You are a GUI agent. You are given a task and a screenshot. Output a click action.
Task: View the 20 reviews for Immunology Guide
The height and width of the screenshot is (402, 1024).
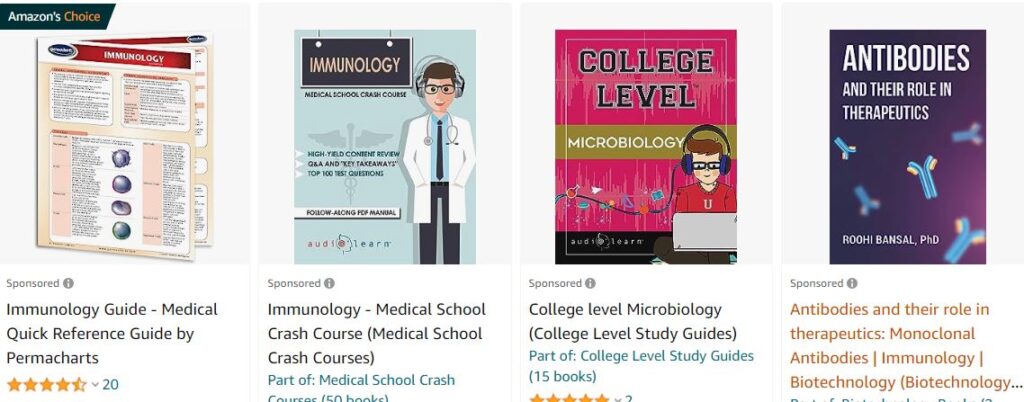[110, 384]
